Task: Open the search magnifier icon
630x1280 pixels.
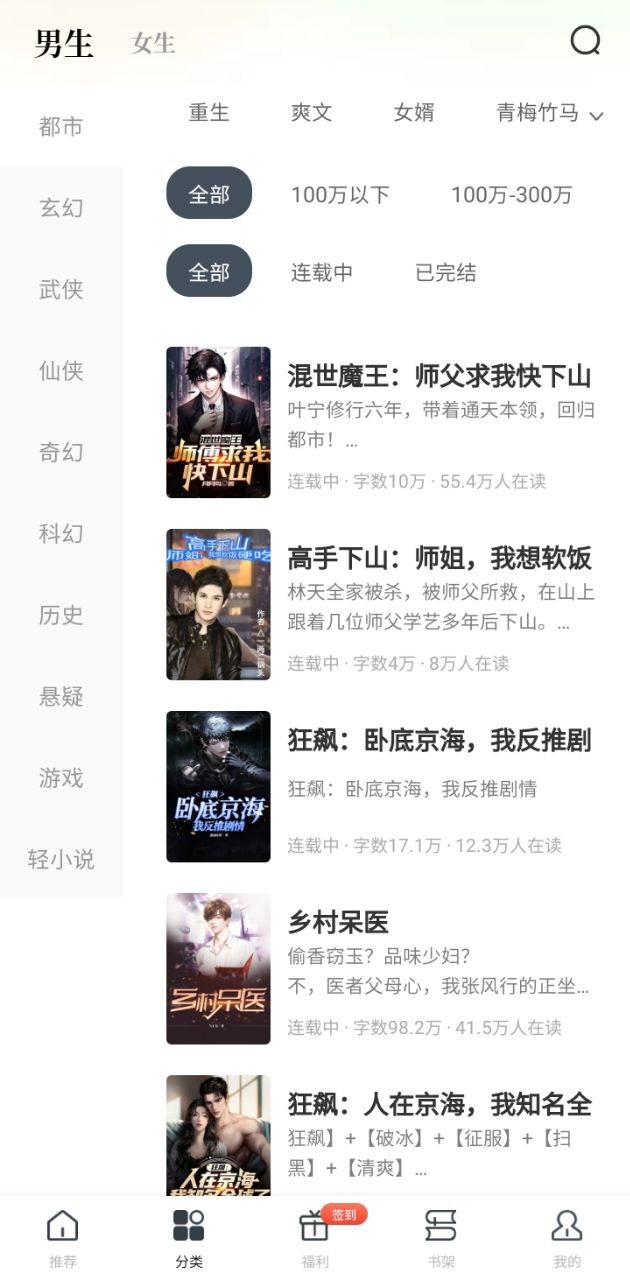Action: click(585, 41)
